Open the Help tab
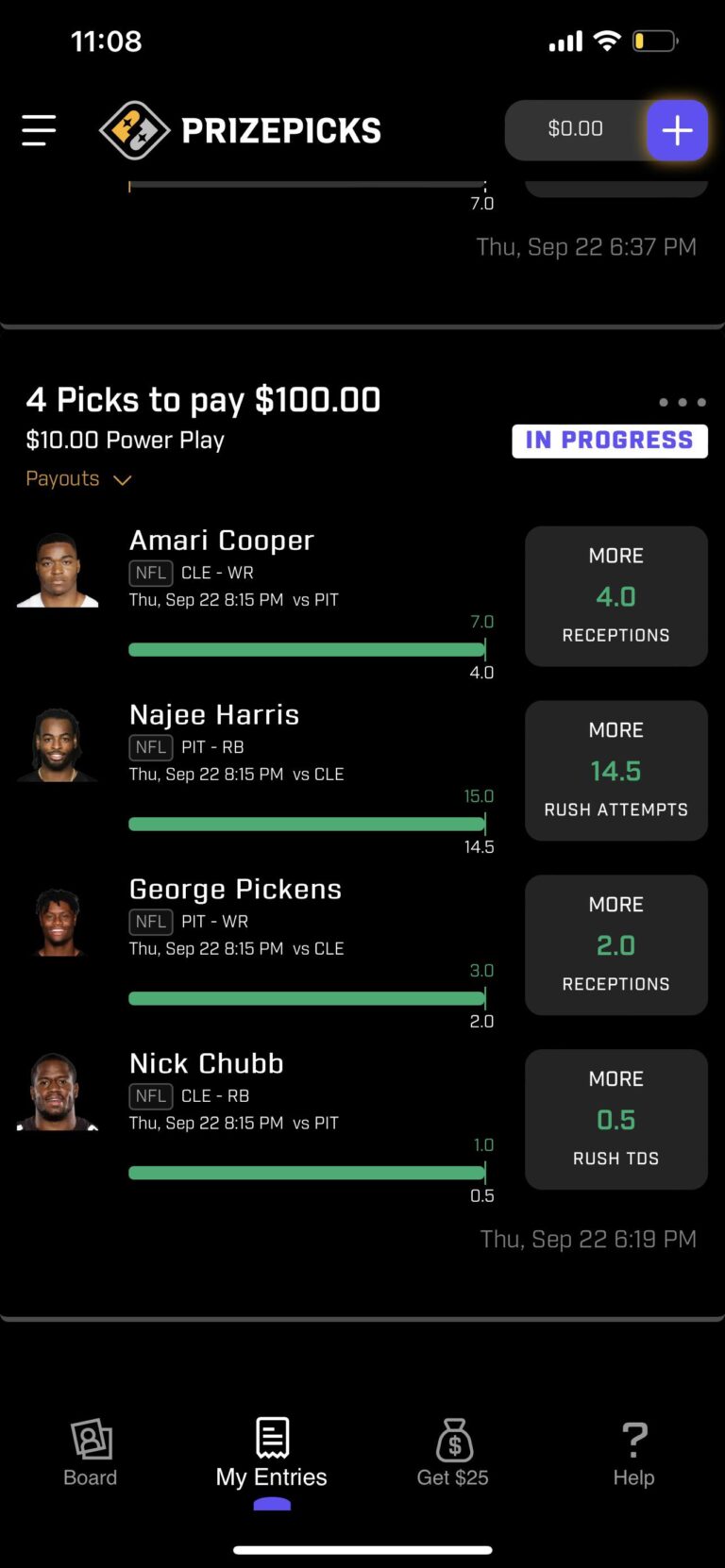Viewport: 725px width, 1568px height. (633, 1453)
